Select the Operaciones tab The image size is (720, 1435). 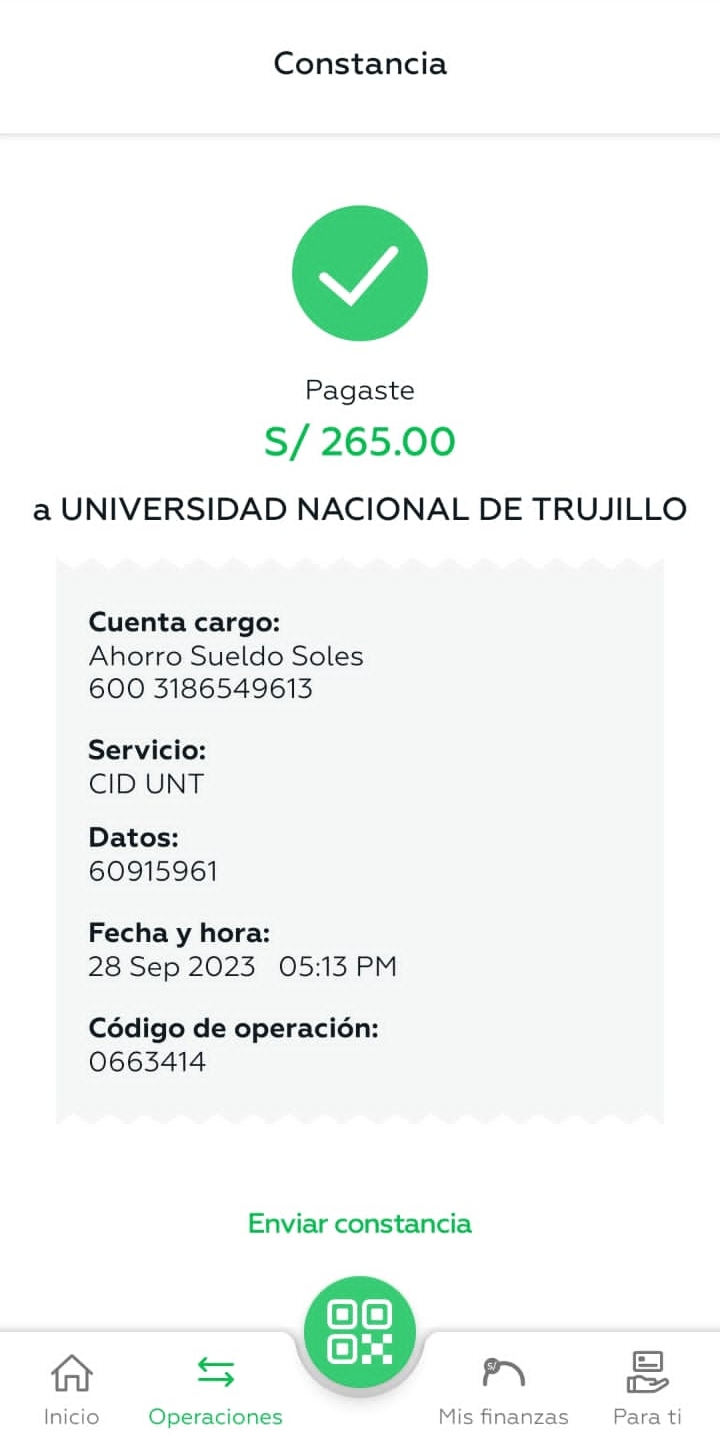(x=215, y=1388)
